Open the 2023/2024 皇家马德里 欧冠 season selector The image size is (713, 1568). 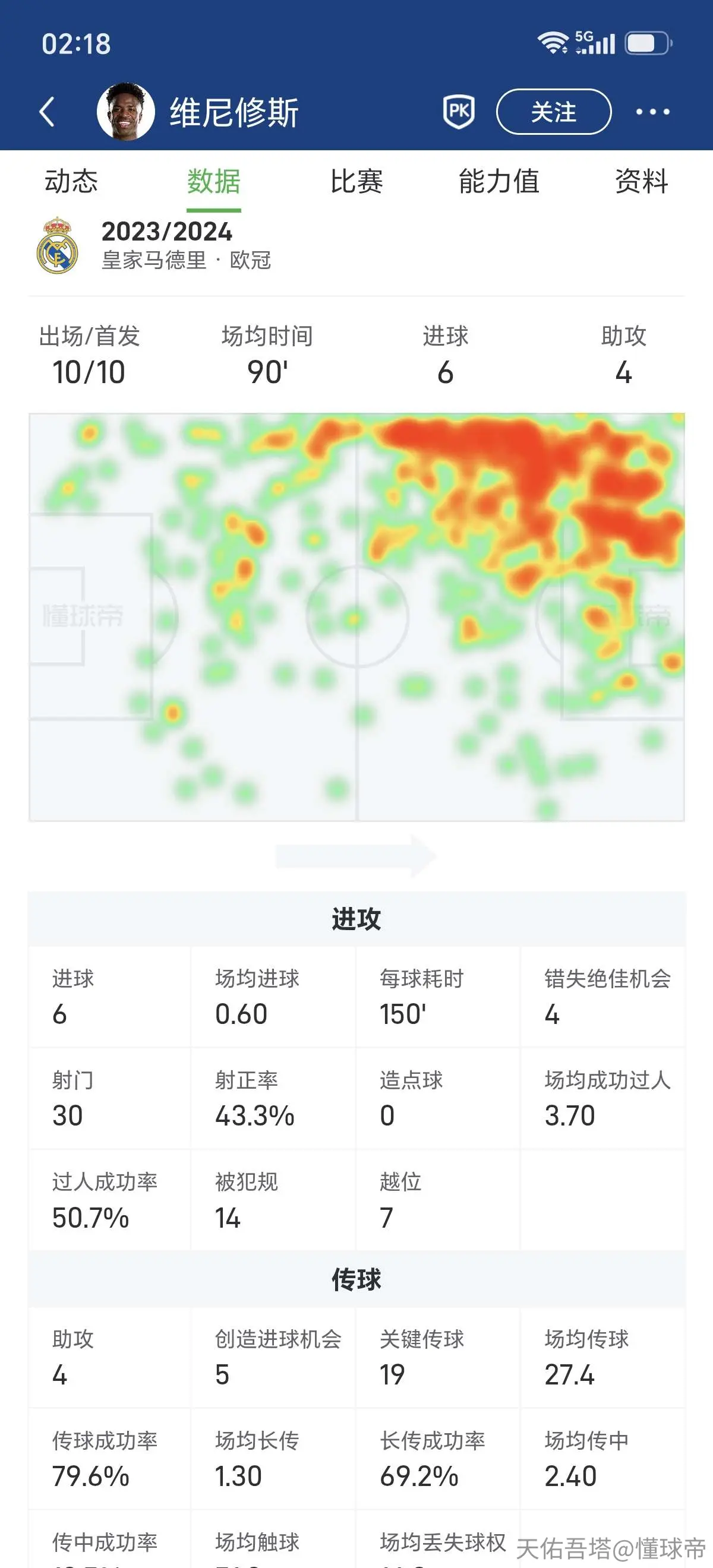(x=153, y=245)
